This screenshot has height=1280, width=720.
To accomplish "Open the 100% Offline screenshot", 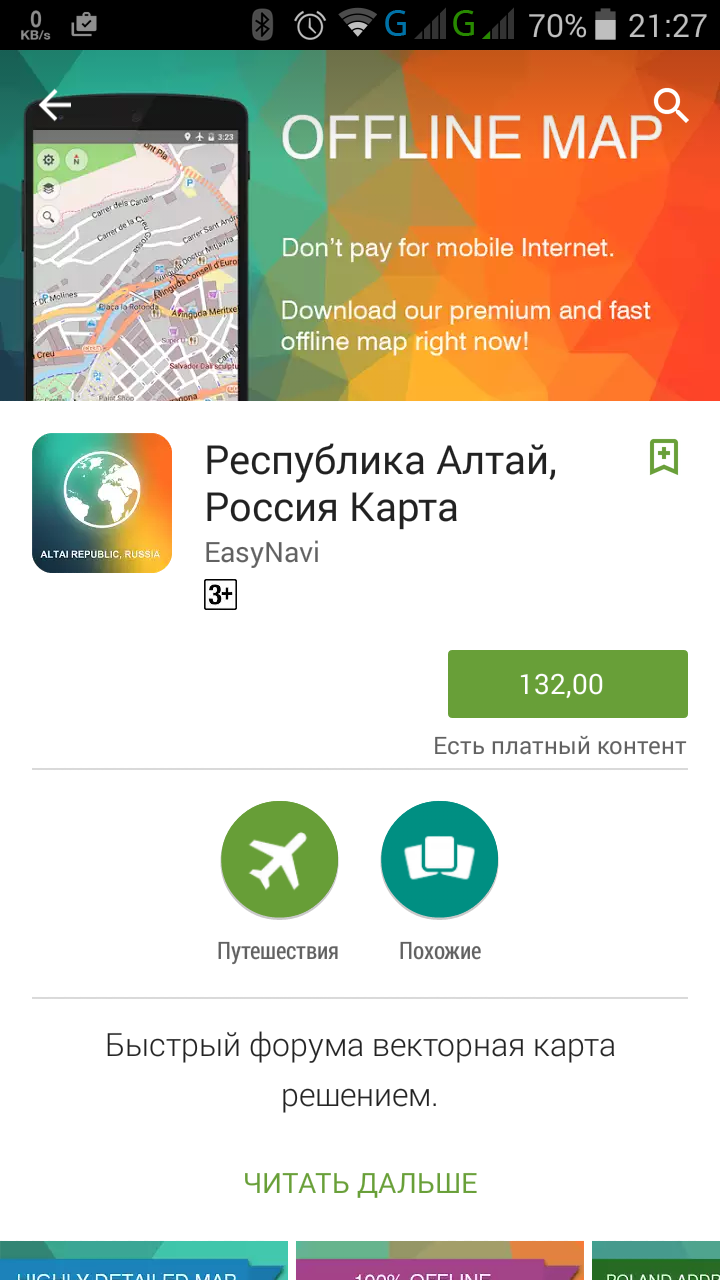I will tap(439, 1262).
